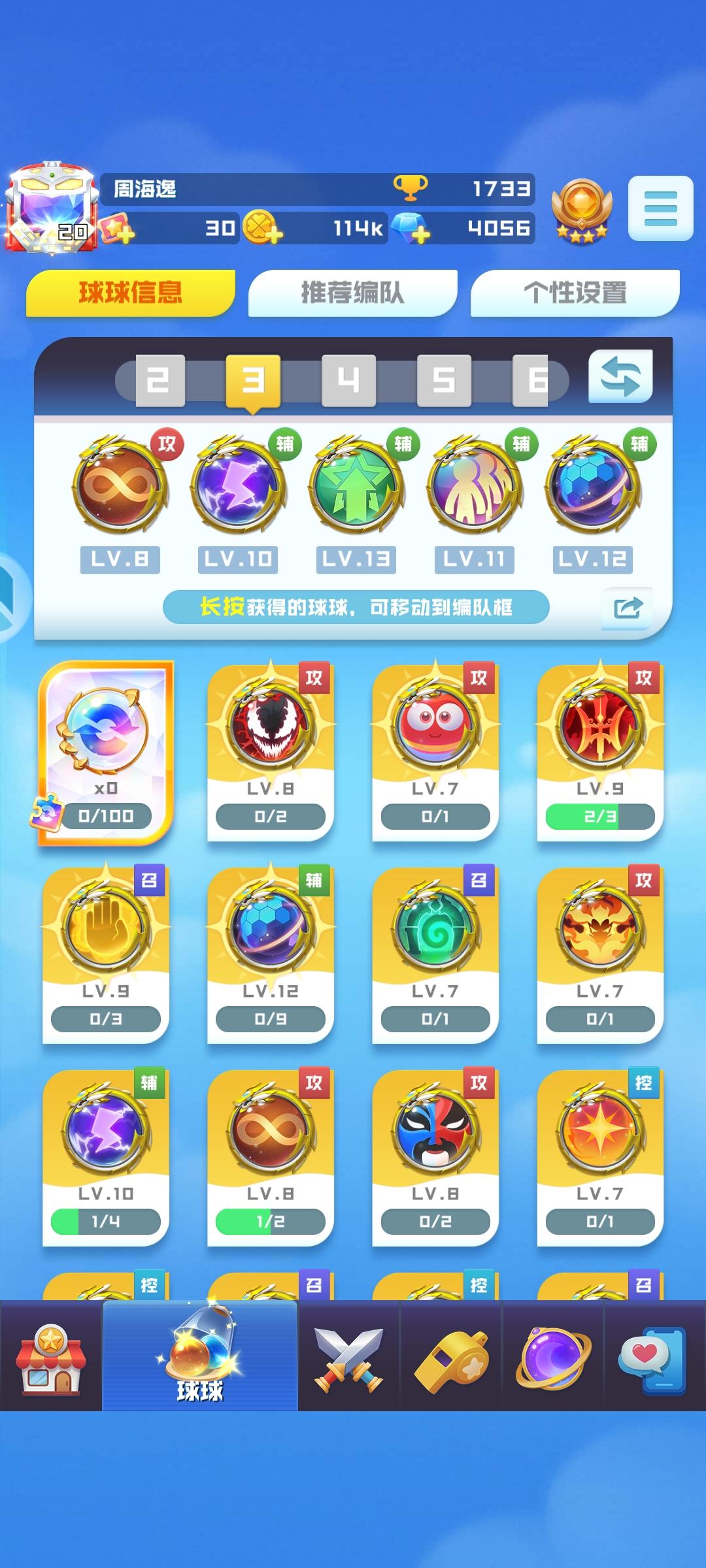Add more gems with the diamond plus
This screenshot has width=706, height=1568.
(x=412, y=228)
